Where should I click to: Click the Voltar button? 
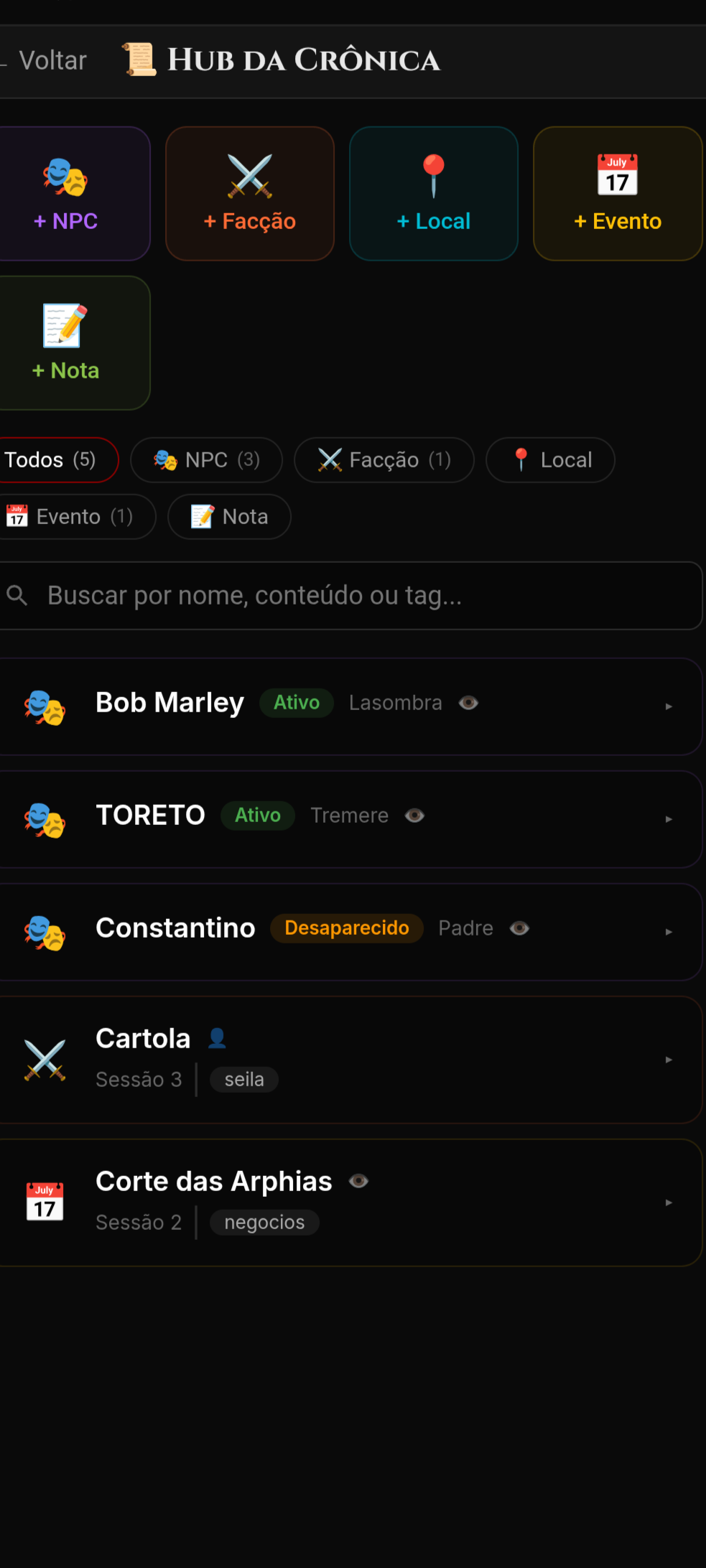point(52,60)
